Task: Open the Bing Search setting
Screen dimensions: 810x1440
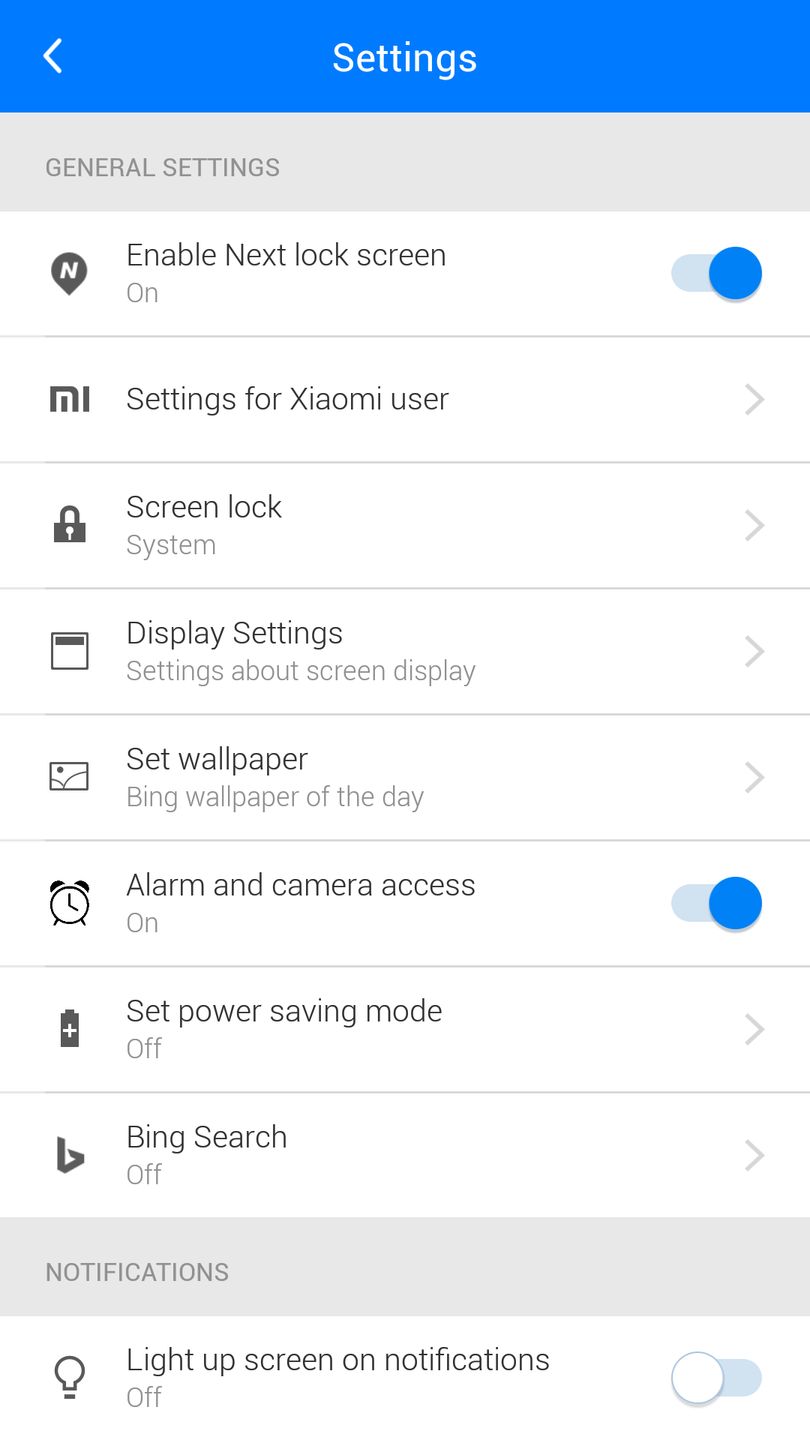Action: (404, 1155)
